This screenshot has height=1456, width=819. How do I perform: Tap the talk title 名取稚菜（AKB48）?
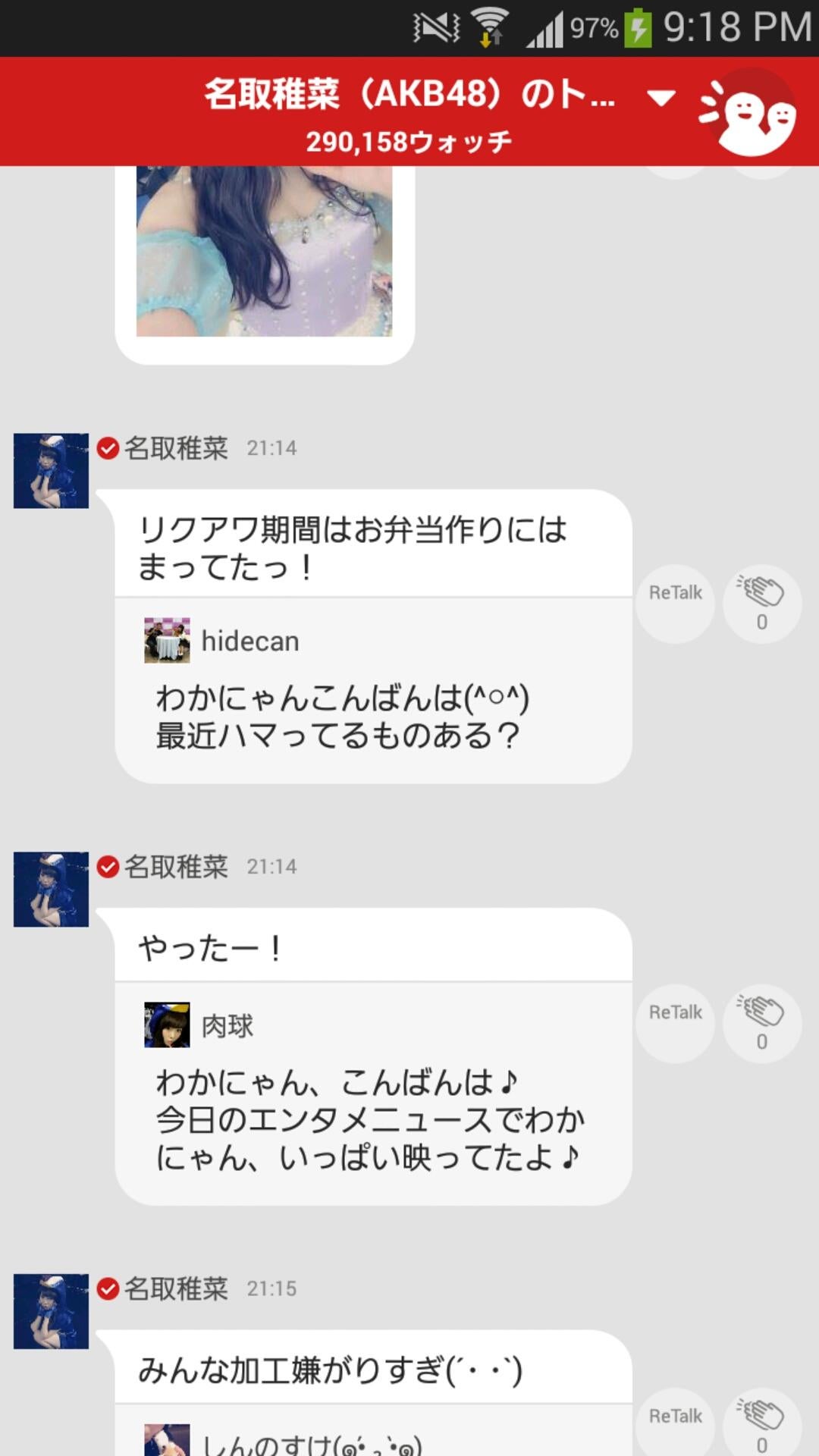tap(409, 97)
